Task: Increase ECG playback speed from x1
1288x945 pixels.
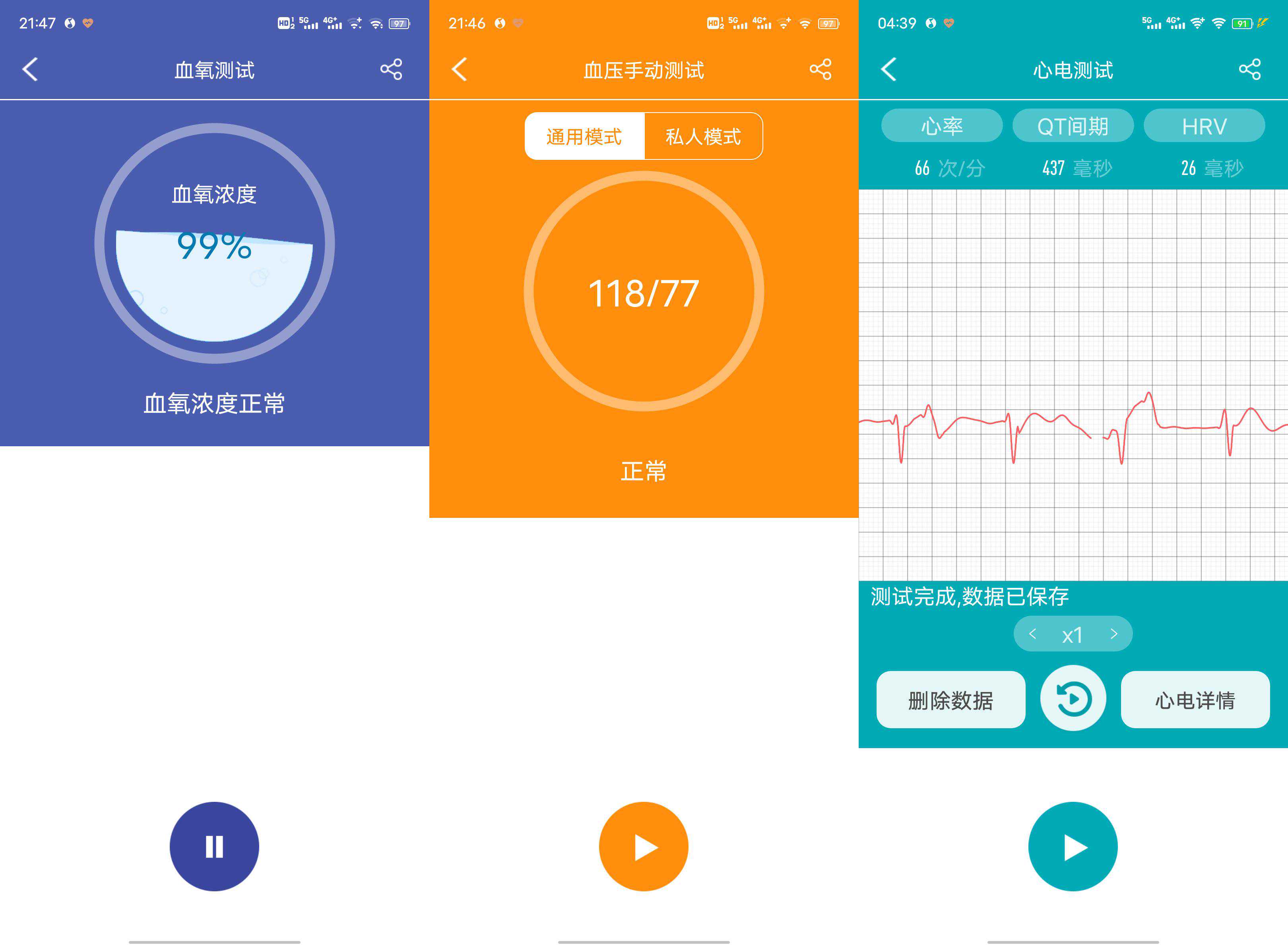Action: pos(1113,633)
